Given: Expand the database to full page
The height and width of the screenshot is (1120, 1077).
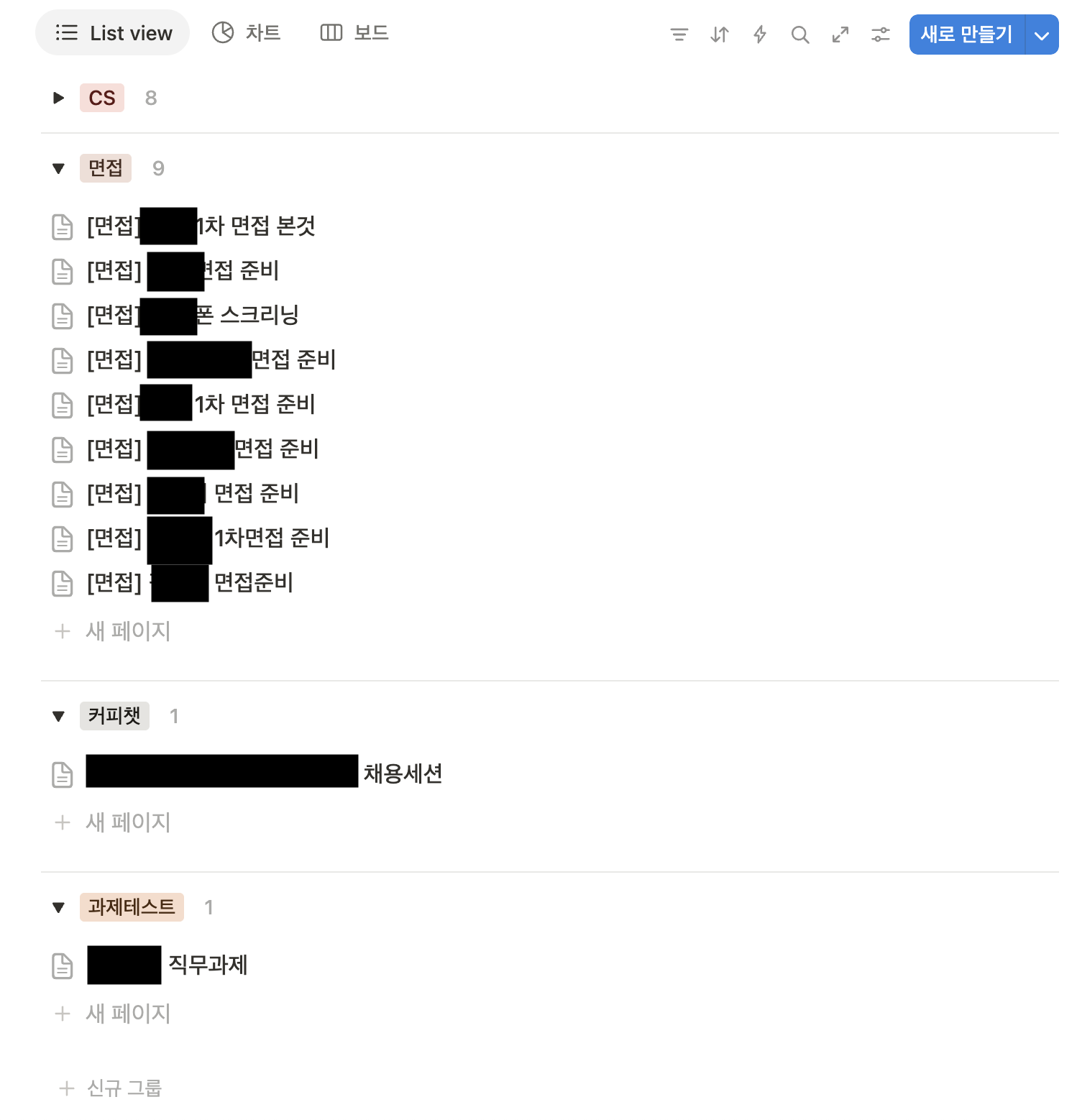Looking at the screenshot, I should point(840,35).
